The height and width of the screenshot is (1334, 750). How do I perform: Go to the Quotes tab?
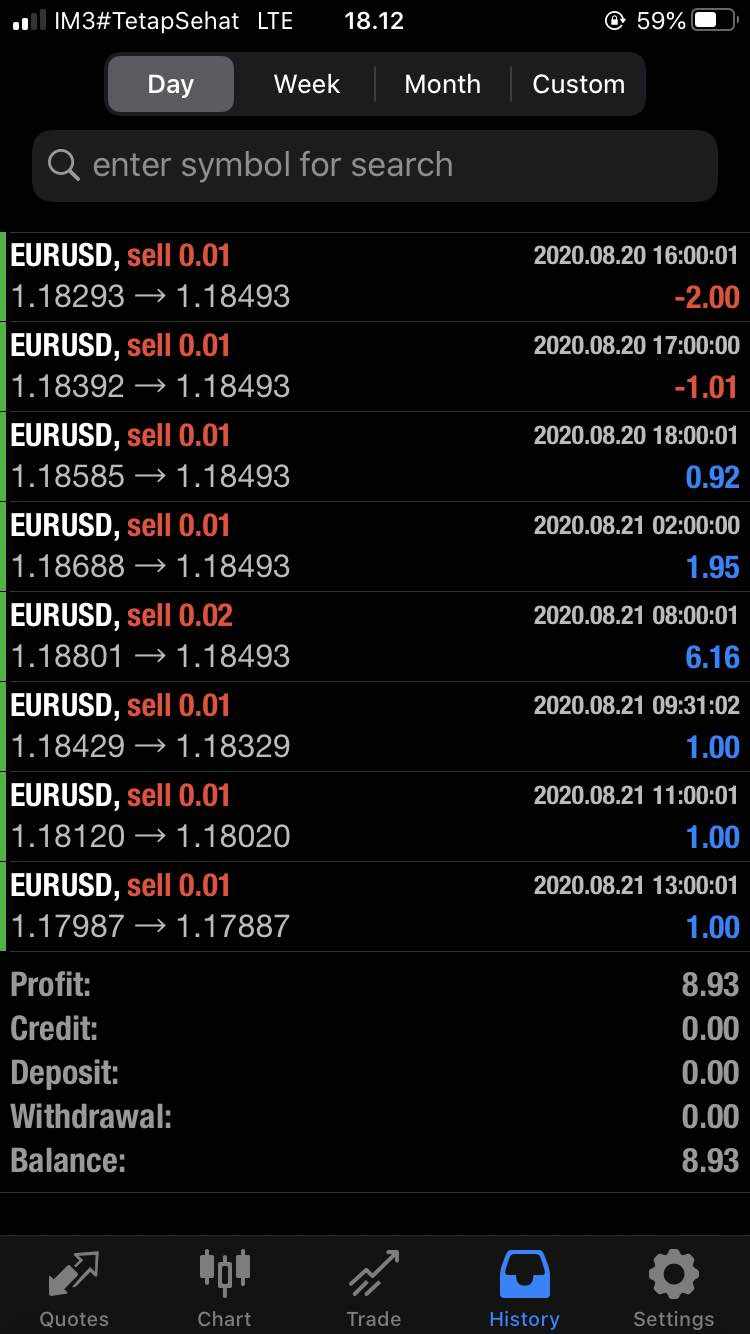[74, 1288]
